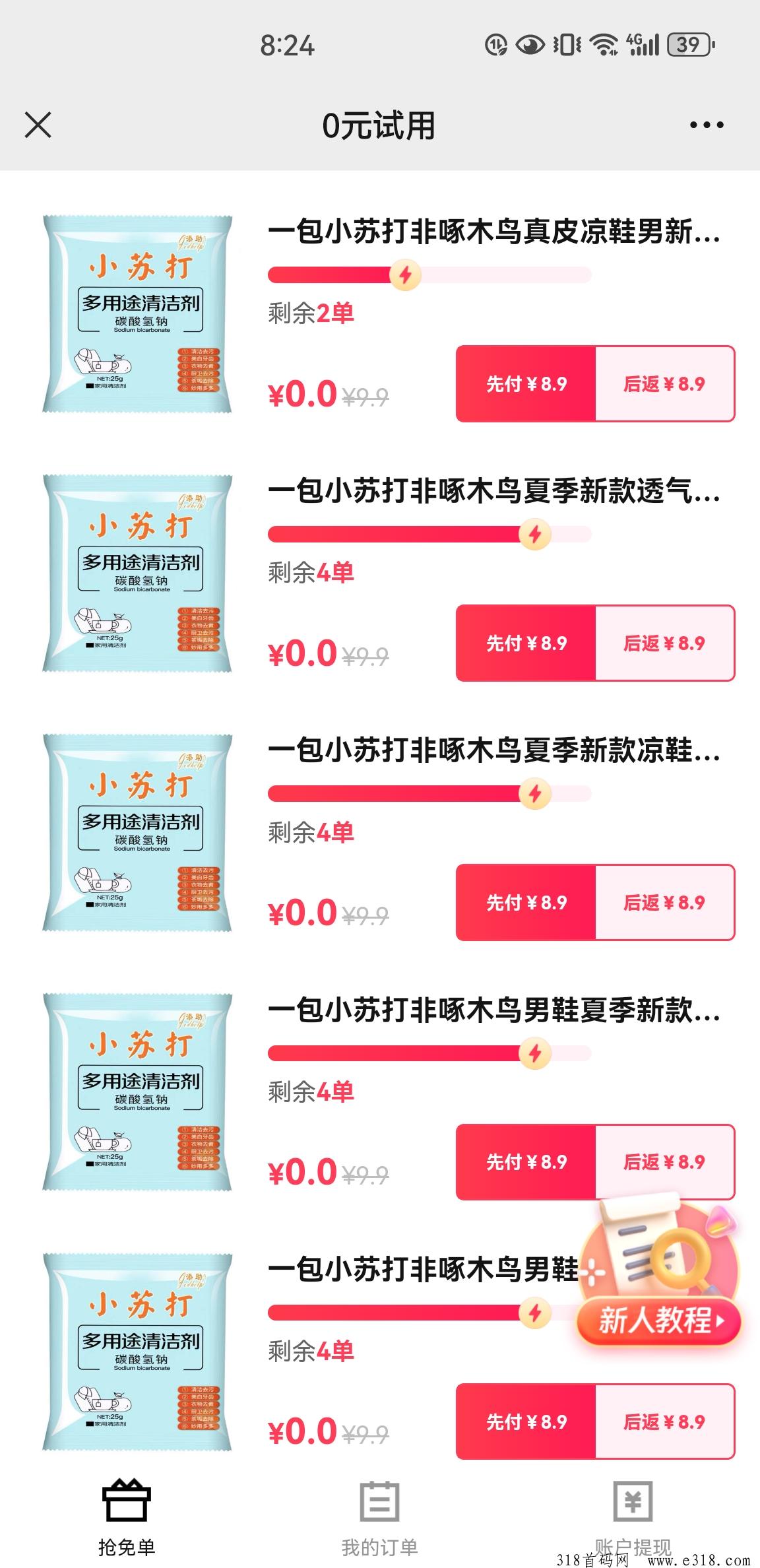Tap 先付¥8.9 for 男鞋夏季新款 item
Viewport: 760px width, 1568px height.
(526, 1161)
